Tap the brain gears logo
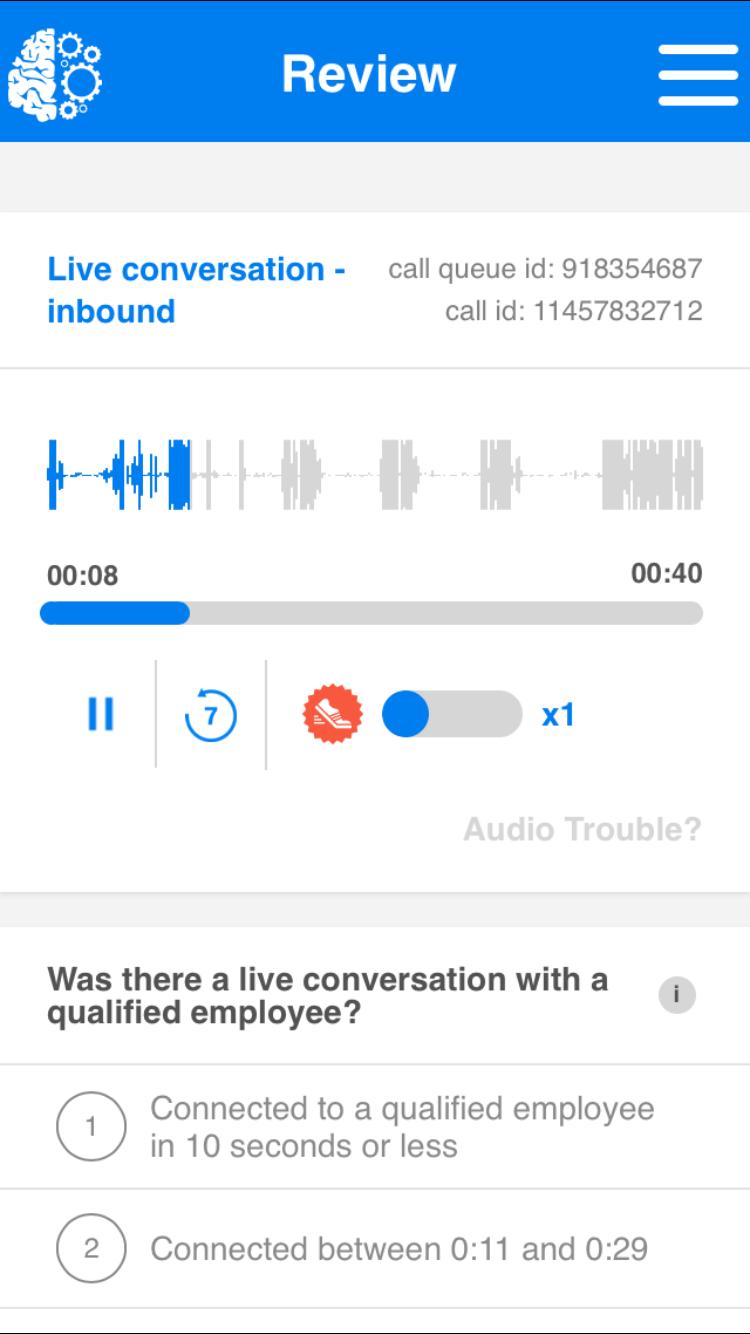This screenshot has height=1334, width=750. tap(55, 74)
